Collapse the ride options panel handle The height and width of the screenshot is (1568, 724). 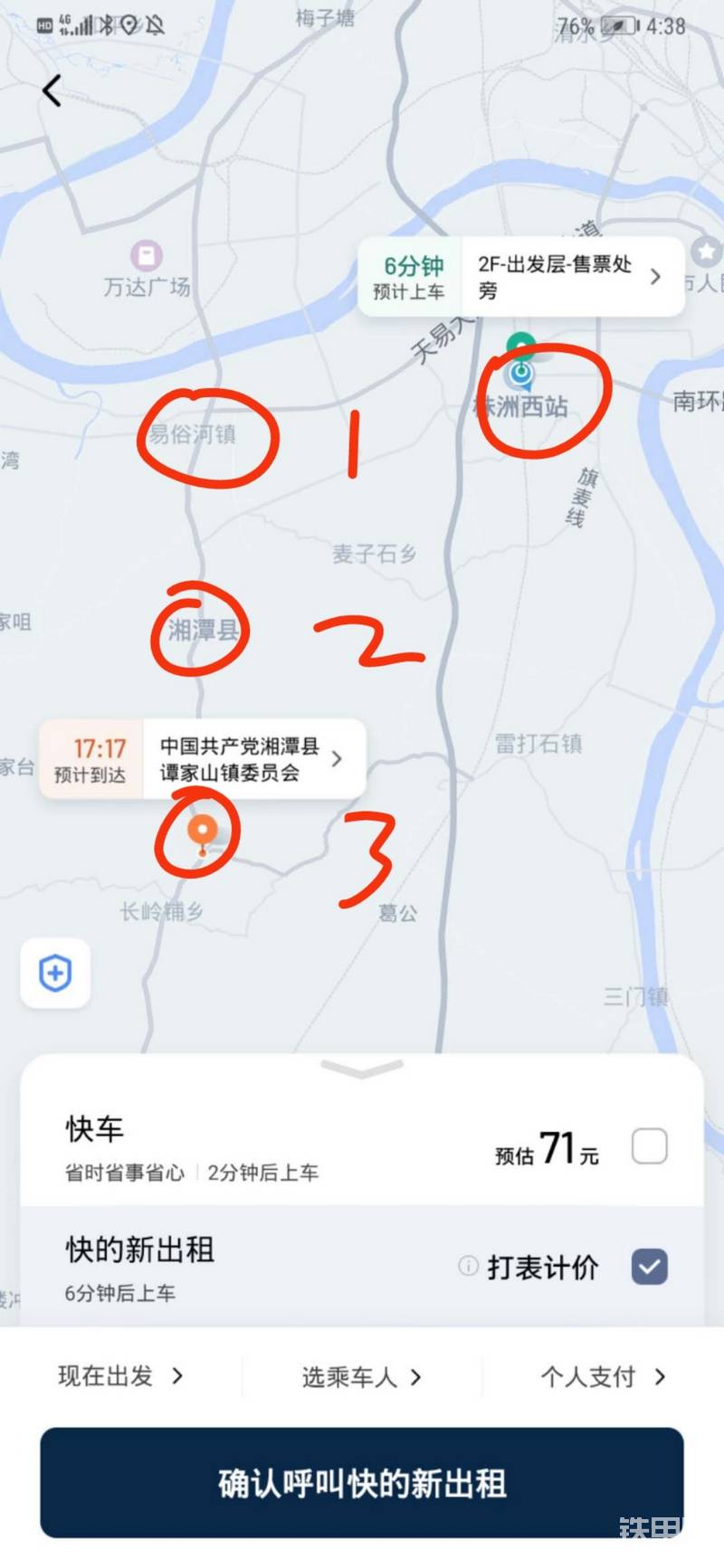click(361, 1070)
